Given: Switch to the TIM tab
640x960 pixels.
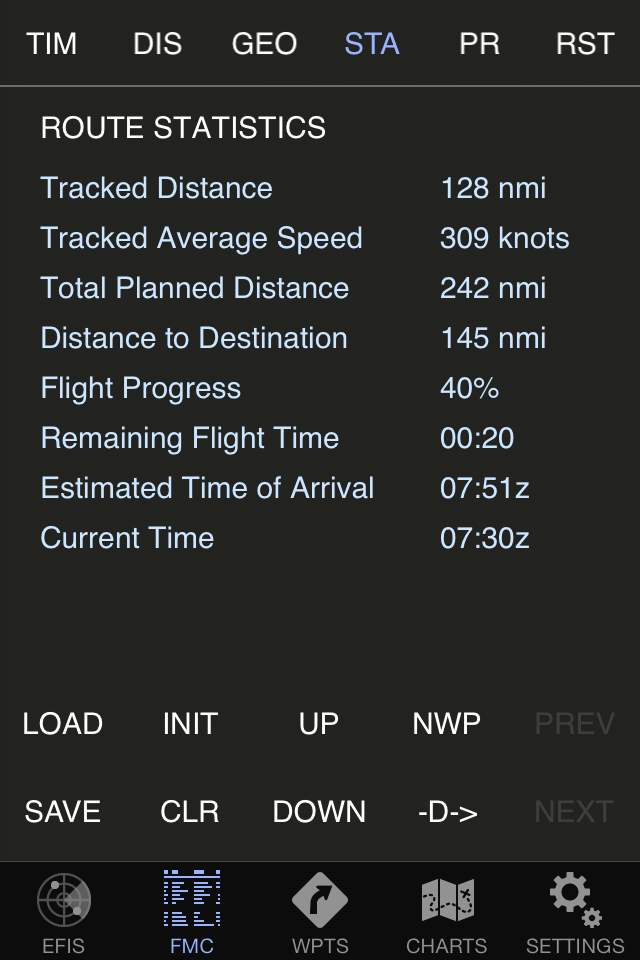Looking at the screenshot, I should [52, 44].
